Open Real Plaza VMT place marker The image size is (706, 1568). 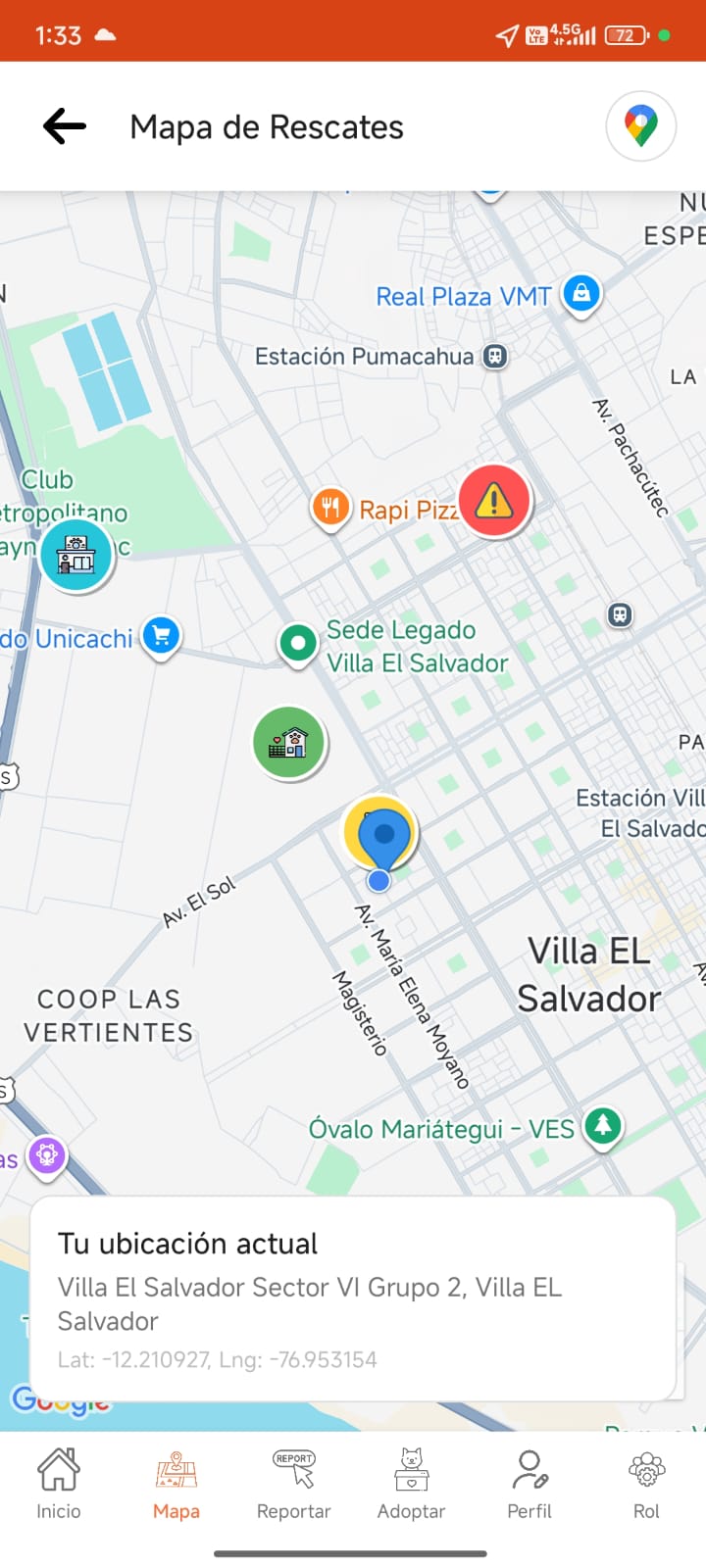click(x=581, y=294)
